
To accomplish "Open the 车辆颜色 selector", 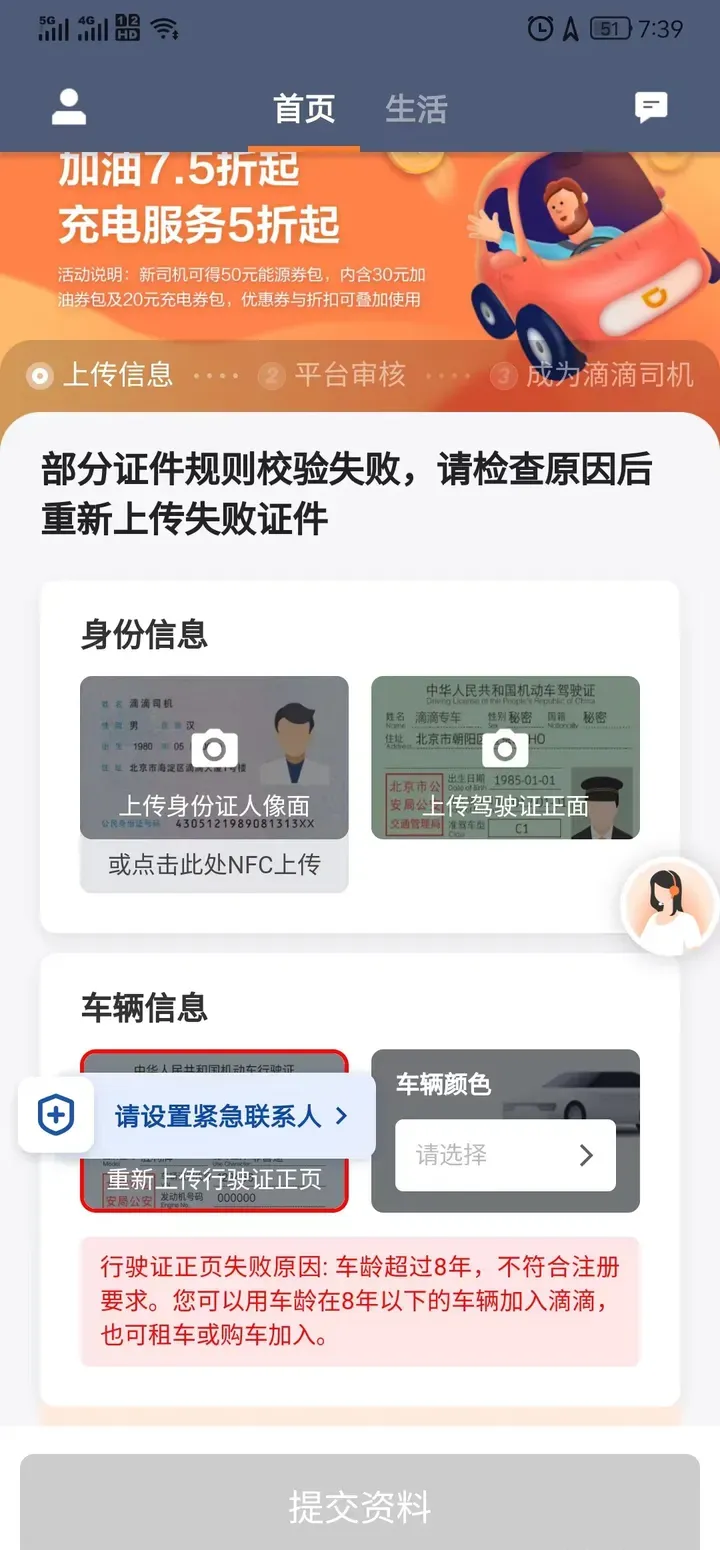I will [x=505, y=1155].
